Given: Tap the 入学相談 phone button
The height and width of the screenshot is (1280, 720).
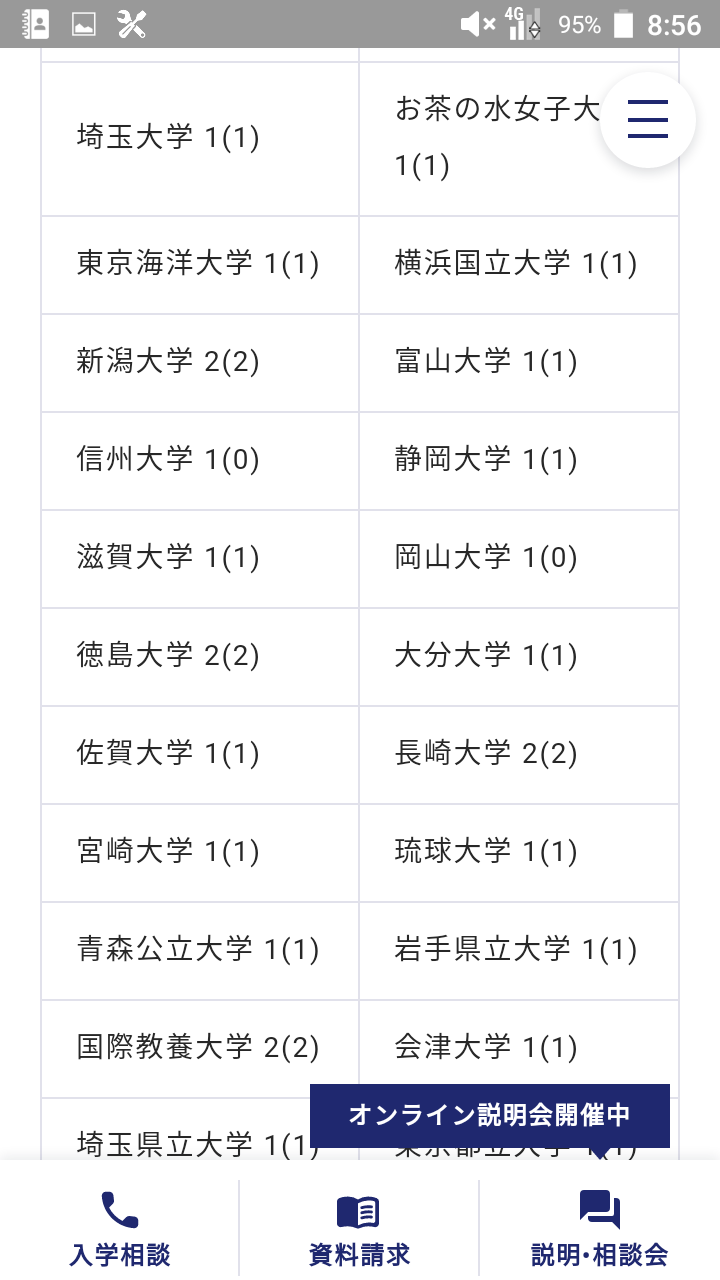Looking at the screenshot, I should pos(120,1229).
